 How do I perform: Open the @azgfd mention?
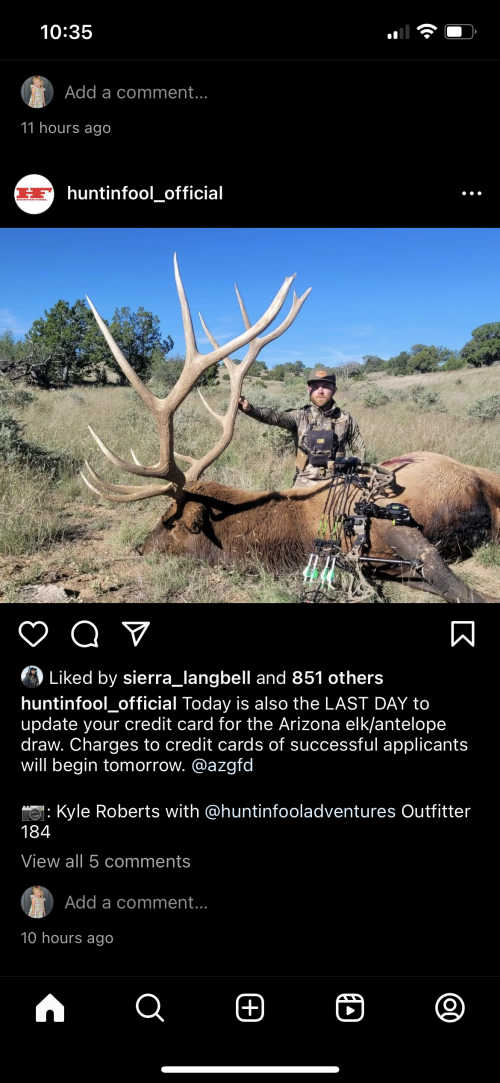pos(222,766)
